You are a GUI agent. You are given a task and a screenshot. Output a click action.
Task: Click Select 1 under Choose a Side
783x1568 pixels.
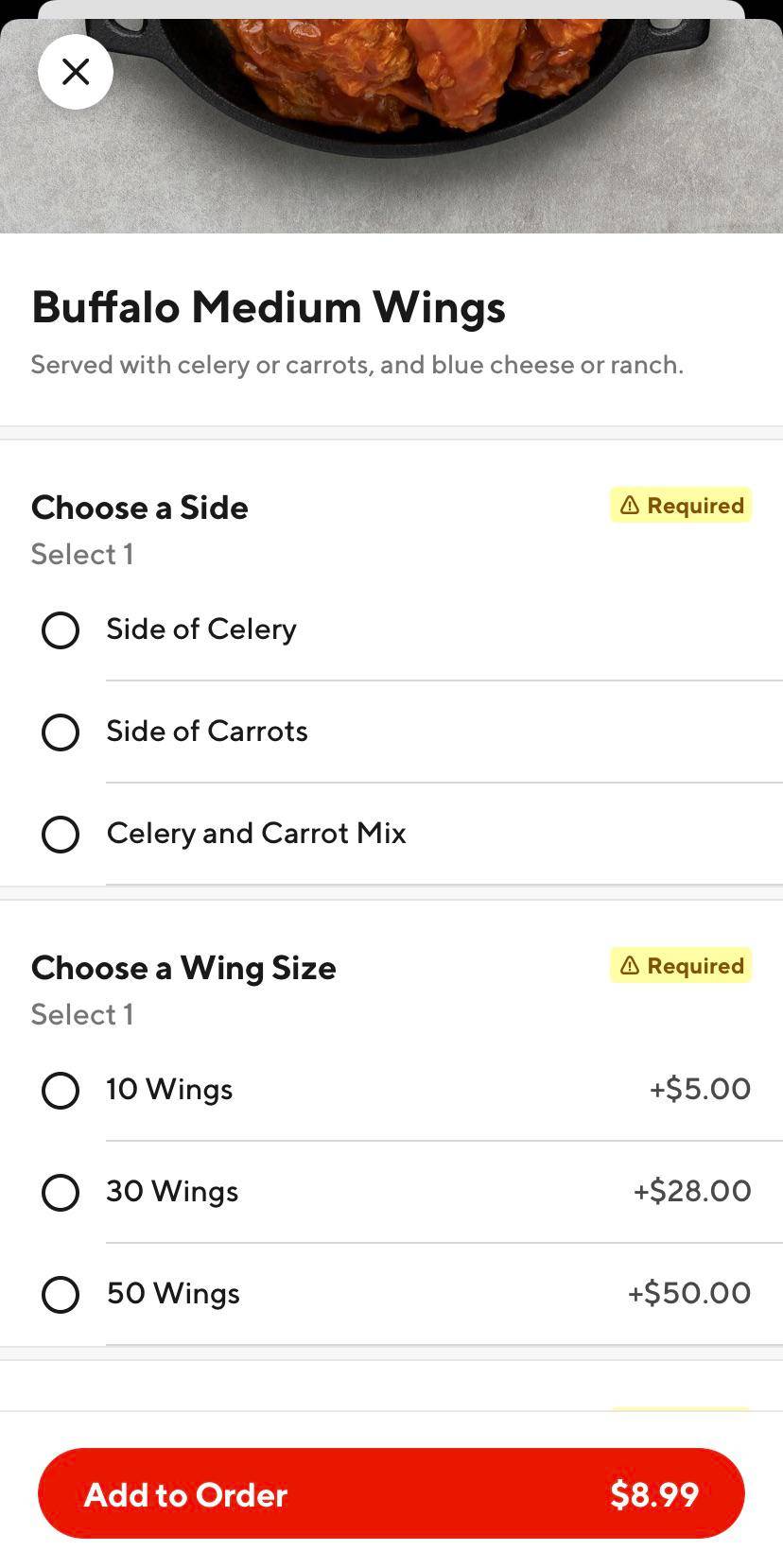click(82, 554)
